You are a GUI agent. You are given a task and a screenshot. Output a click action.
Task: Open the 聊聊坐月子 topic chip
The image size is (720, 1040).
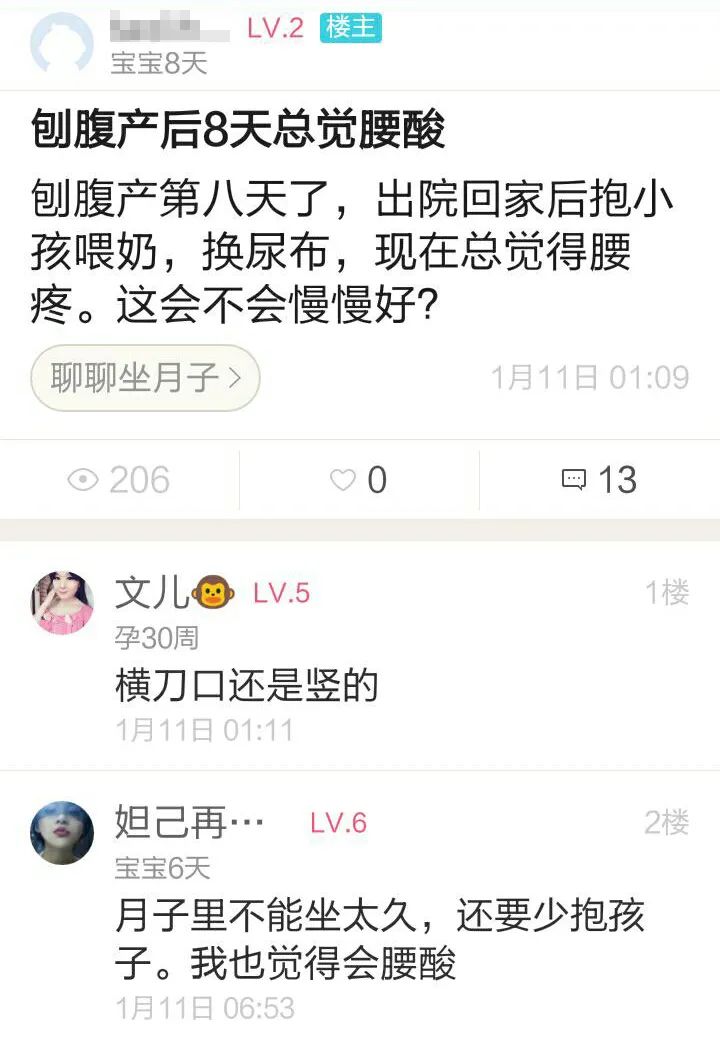145,379
